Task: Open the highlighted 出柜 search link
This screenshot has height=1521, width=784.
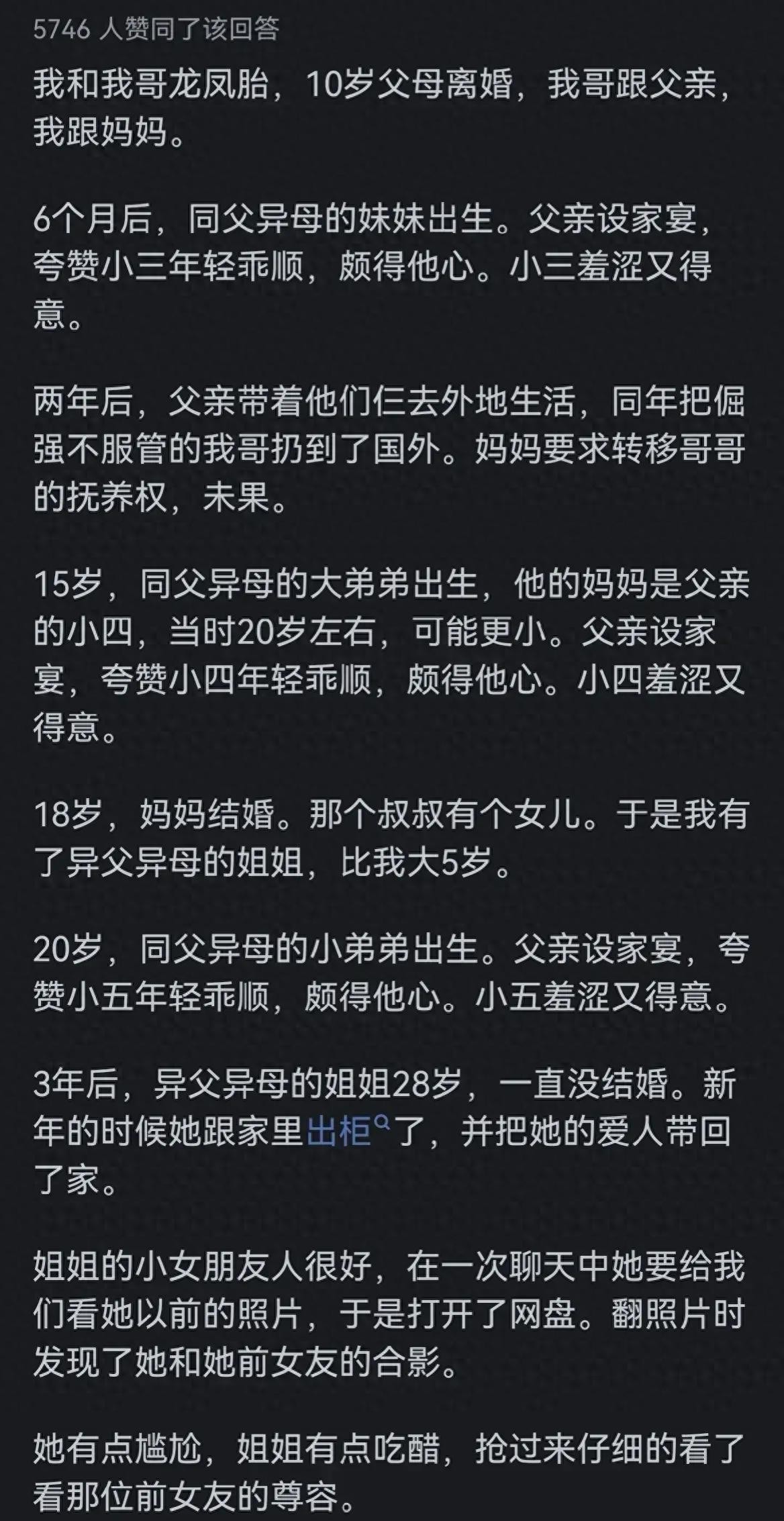Action: [x=340, y=1132]
